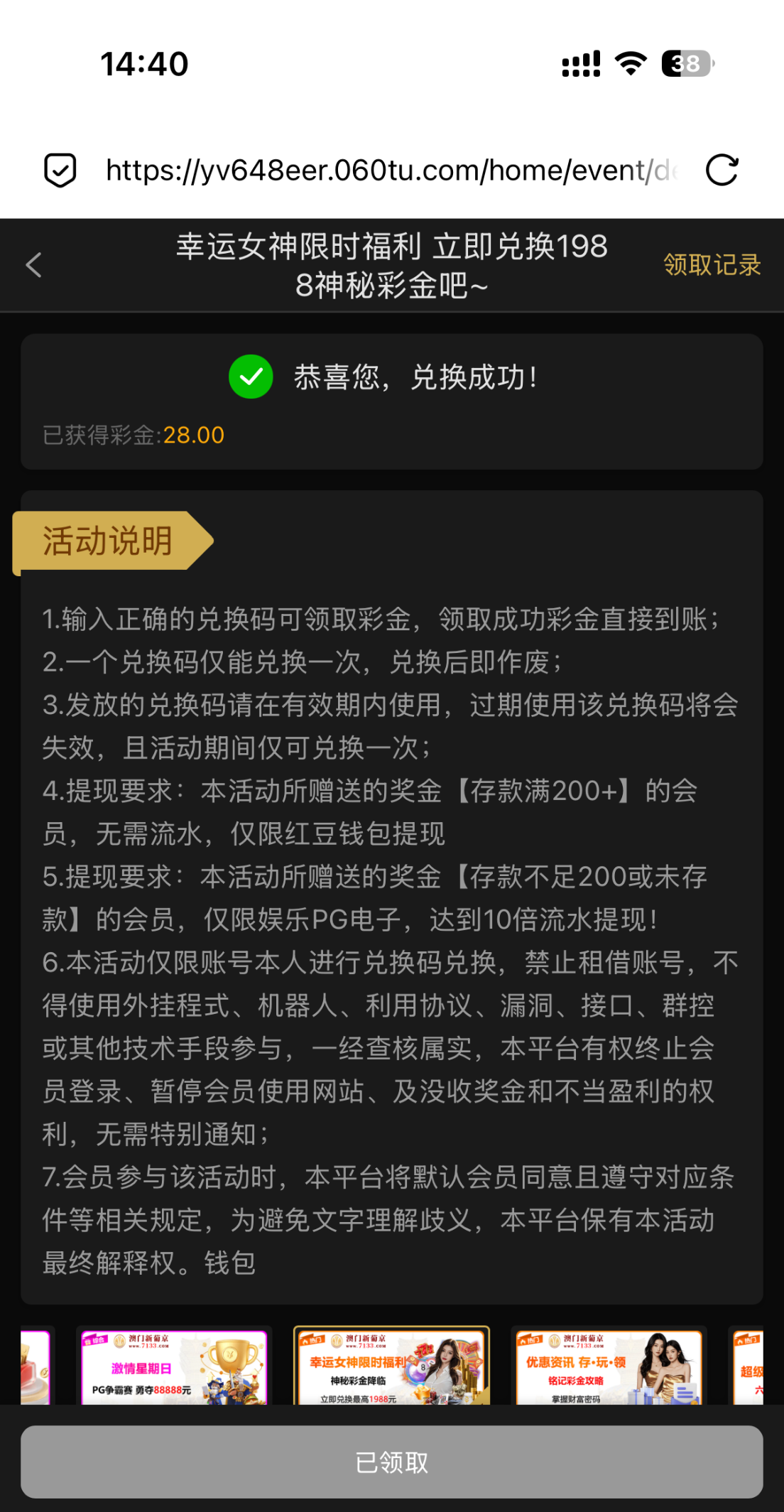Open 领取记录 claim history
Image resolution: width=784 pixels, height=1512 pixels.
pyautogui.click(x=712, y=265)
